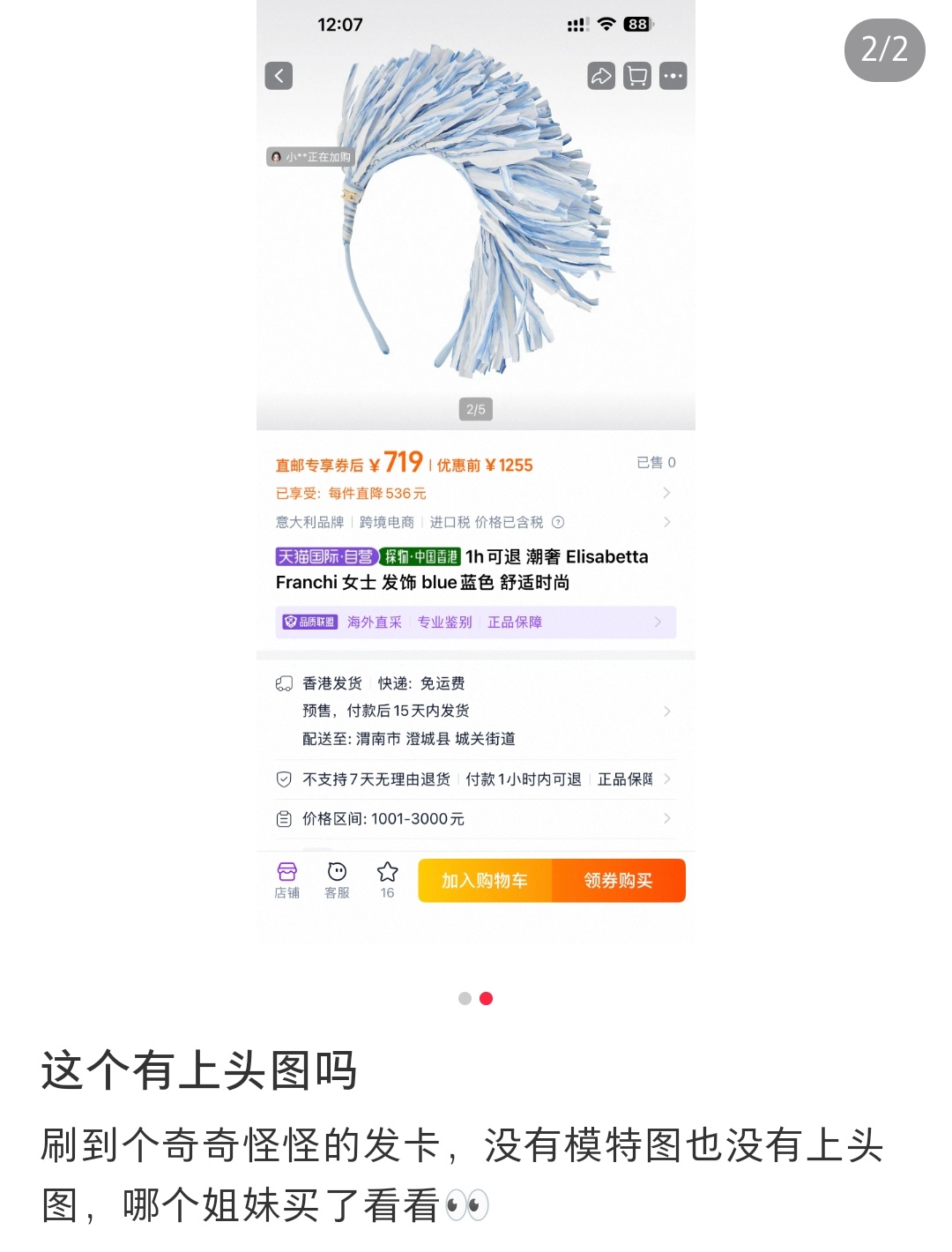Select the first gray pagination dot
952x1252 pixels.
(465, 998)
